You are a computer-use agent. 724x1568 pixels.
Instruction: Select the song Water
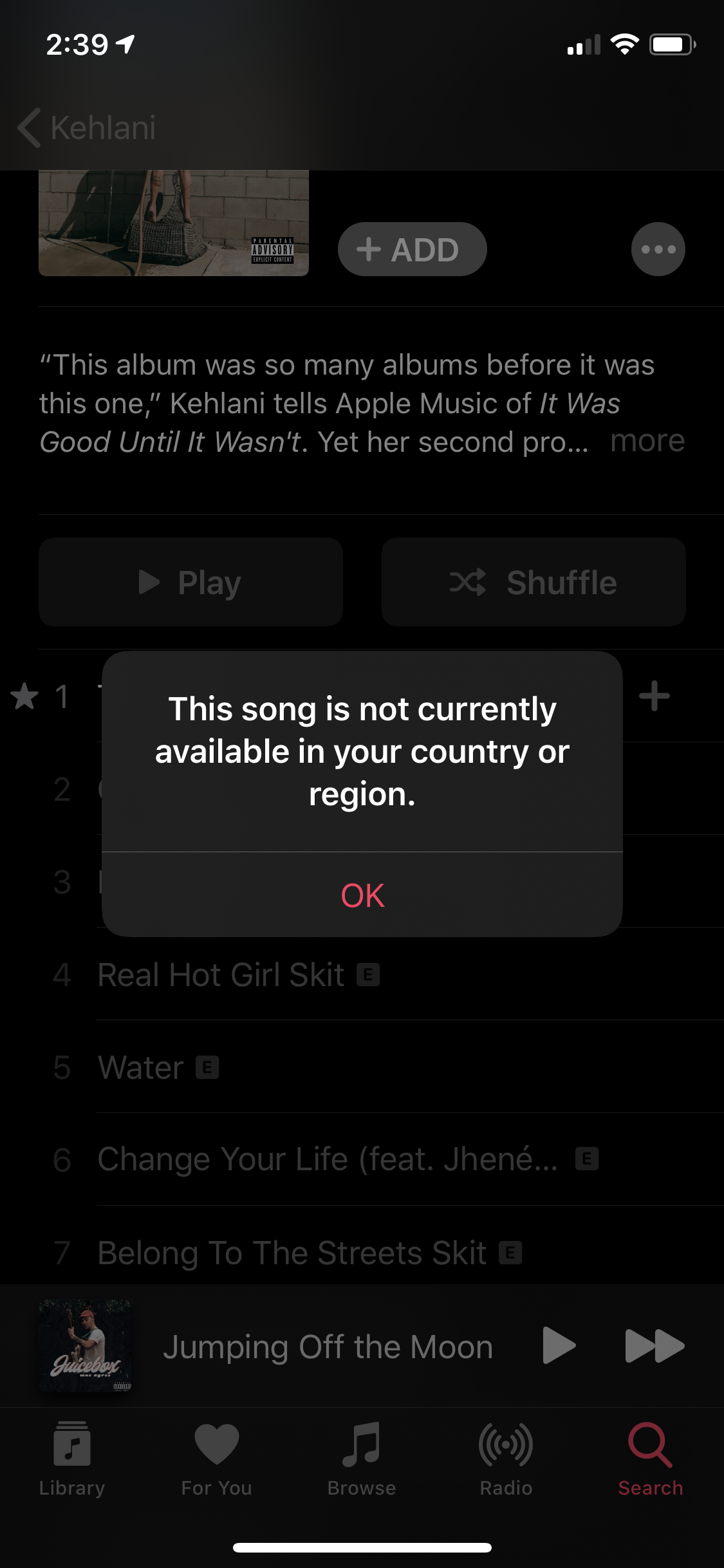coord(140,1067)
